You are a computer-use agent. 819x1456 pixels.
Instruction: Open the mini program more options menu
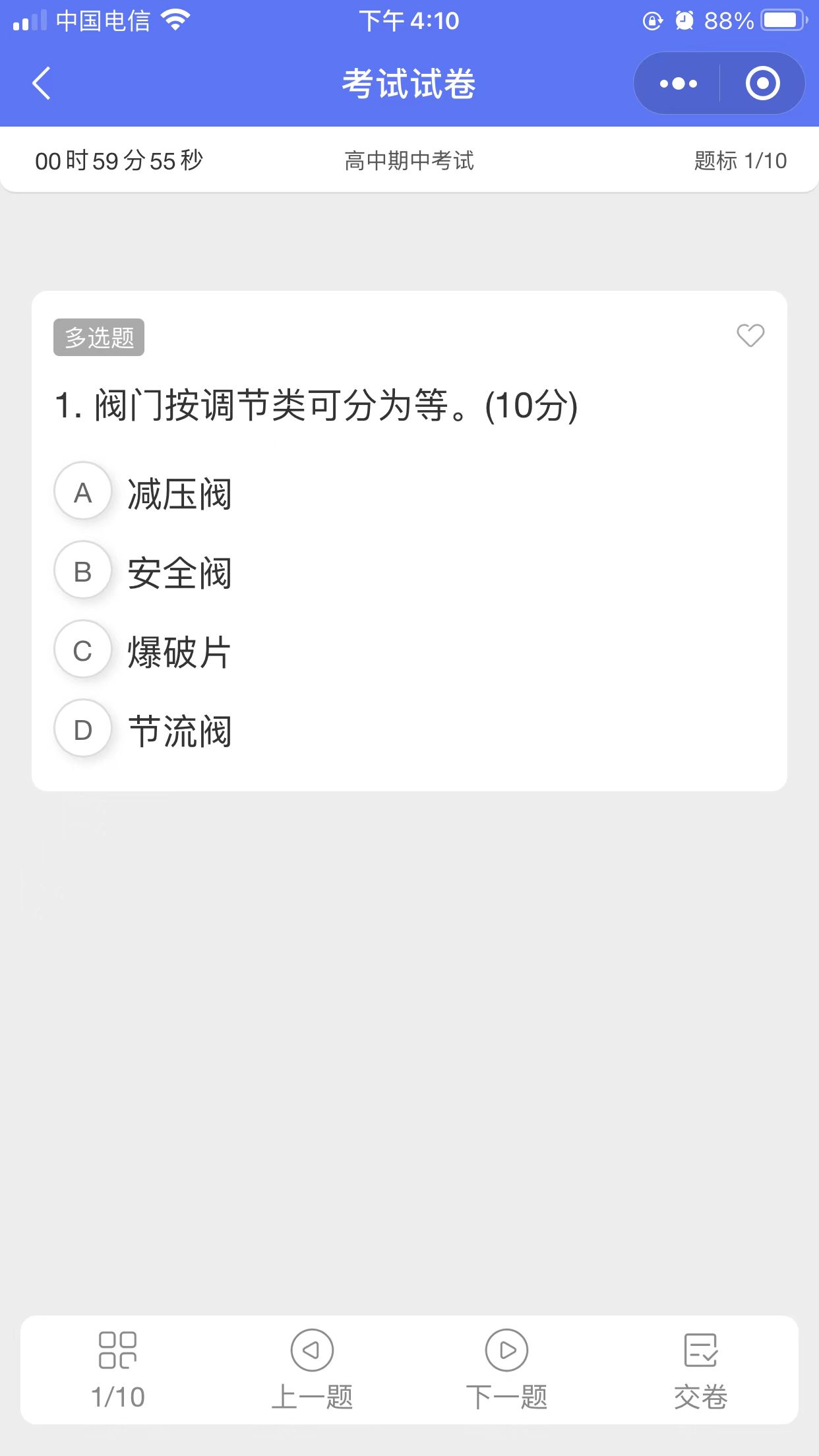click(678, 84)
